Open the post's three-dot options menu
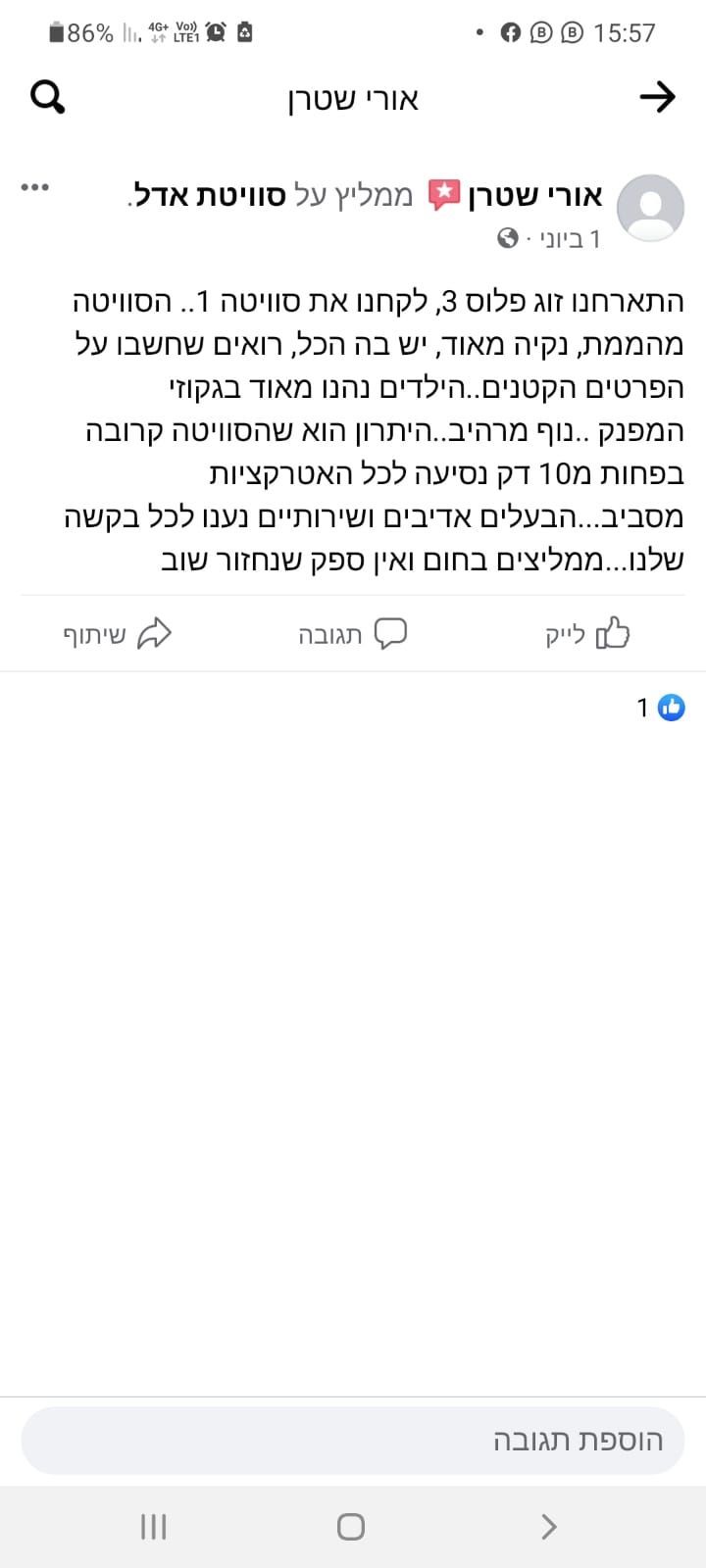Screen dimensions: 706x1568 (x=35, y=187)
